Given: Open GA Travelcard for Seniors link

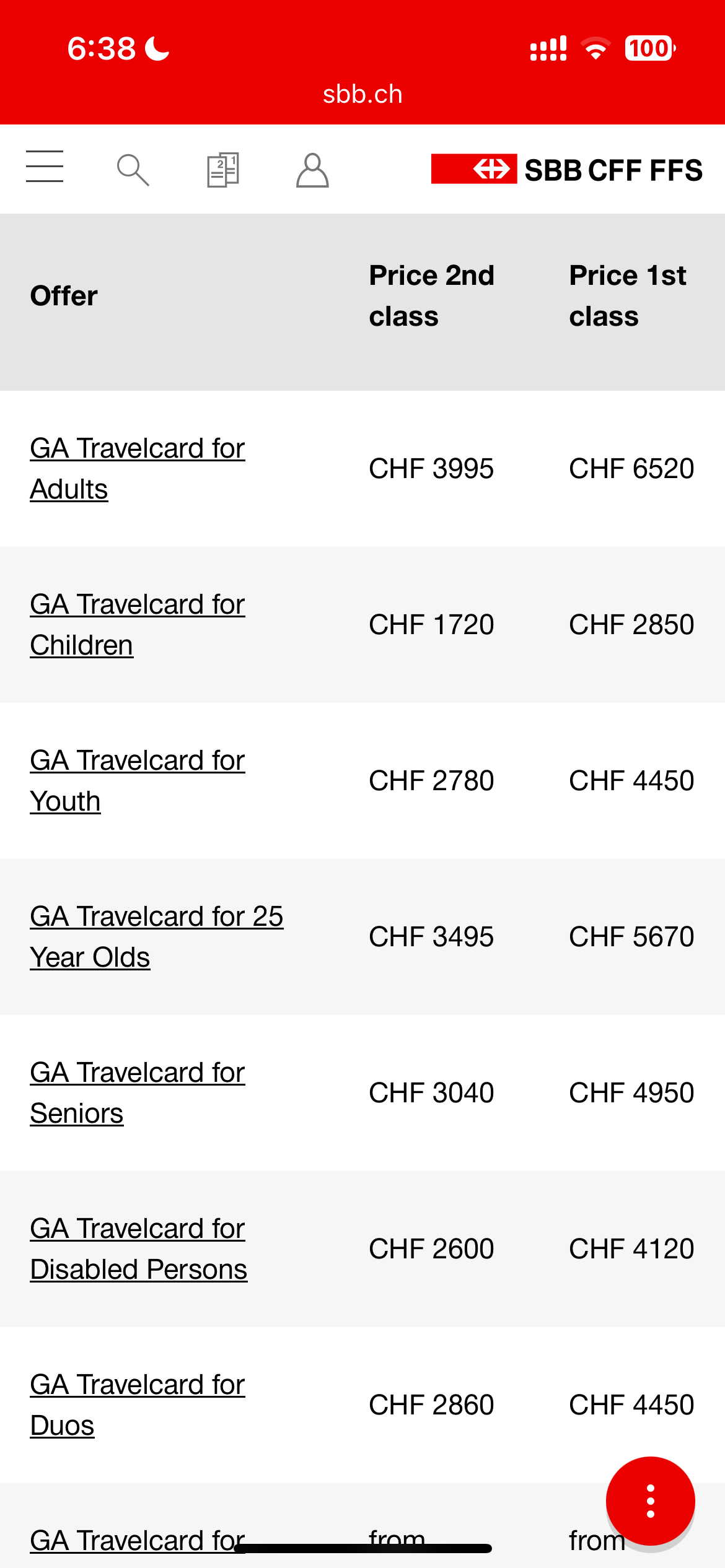Looking at the screenshot, I should coord(138,1093).
